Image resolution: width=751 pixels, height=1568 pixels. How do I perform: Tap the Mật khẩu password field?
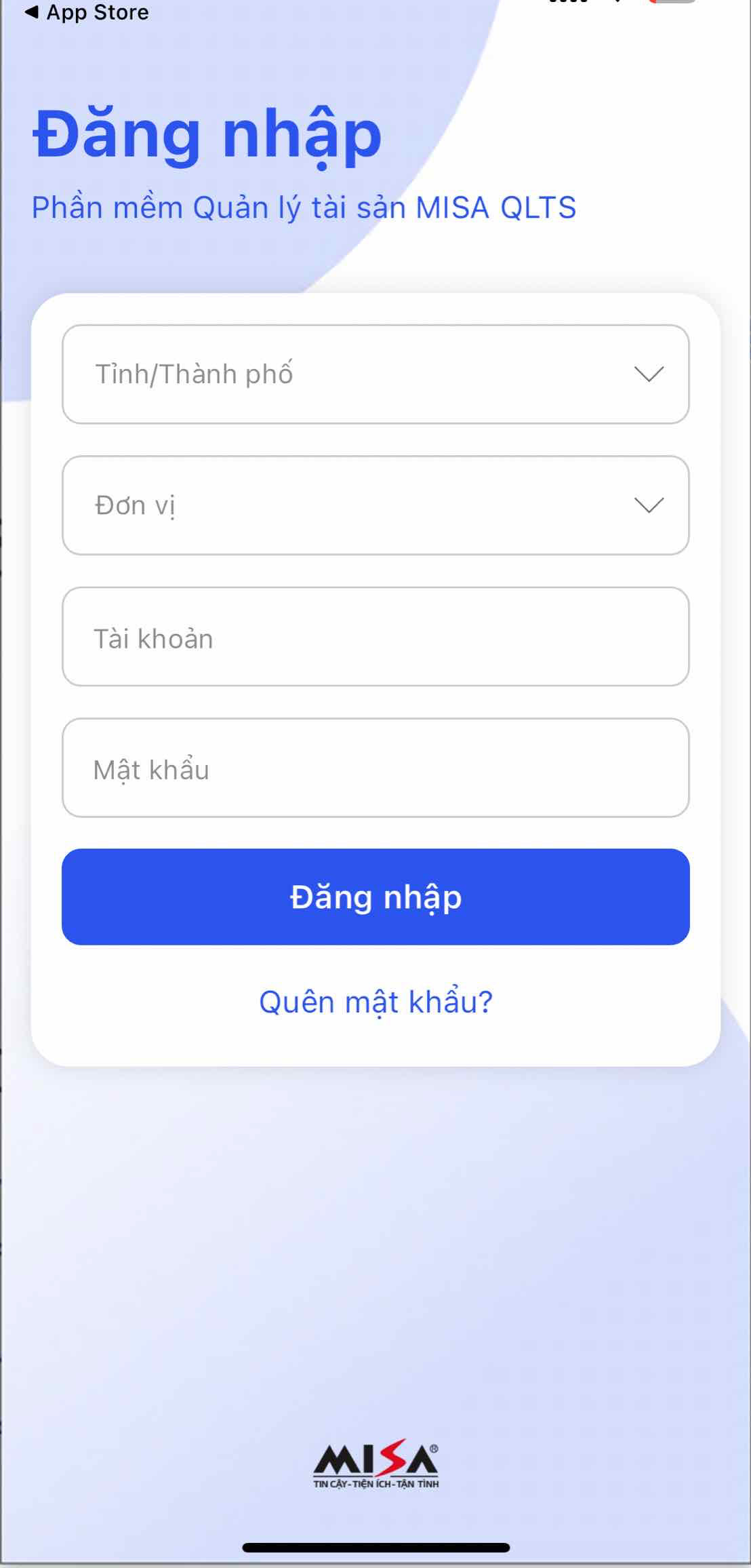(375, 768)
